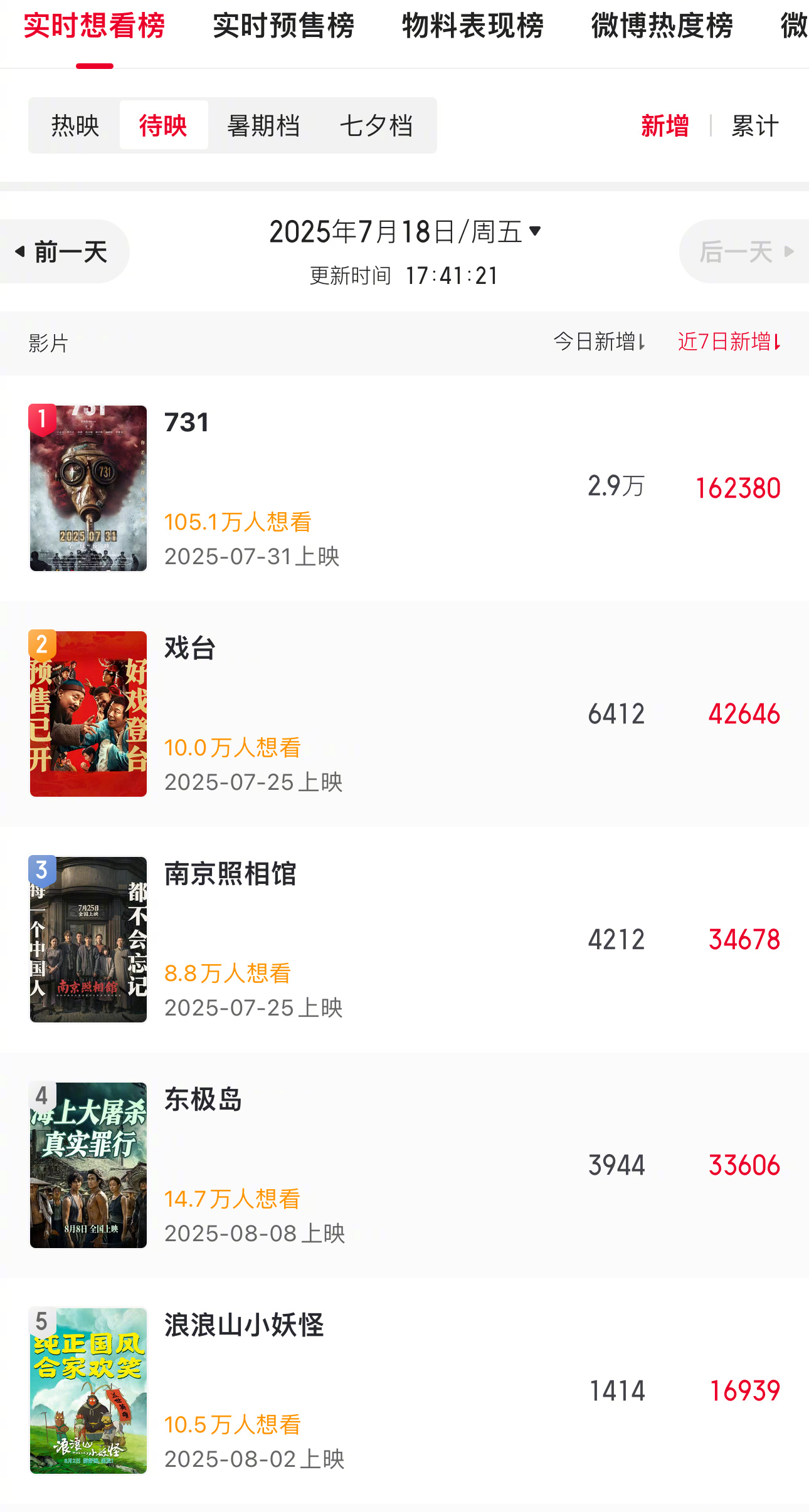Open the 东极岛 poster thumbnail
Viewport: 809px width, 1512px height.
point(88,1167)
